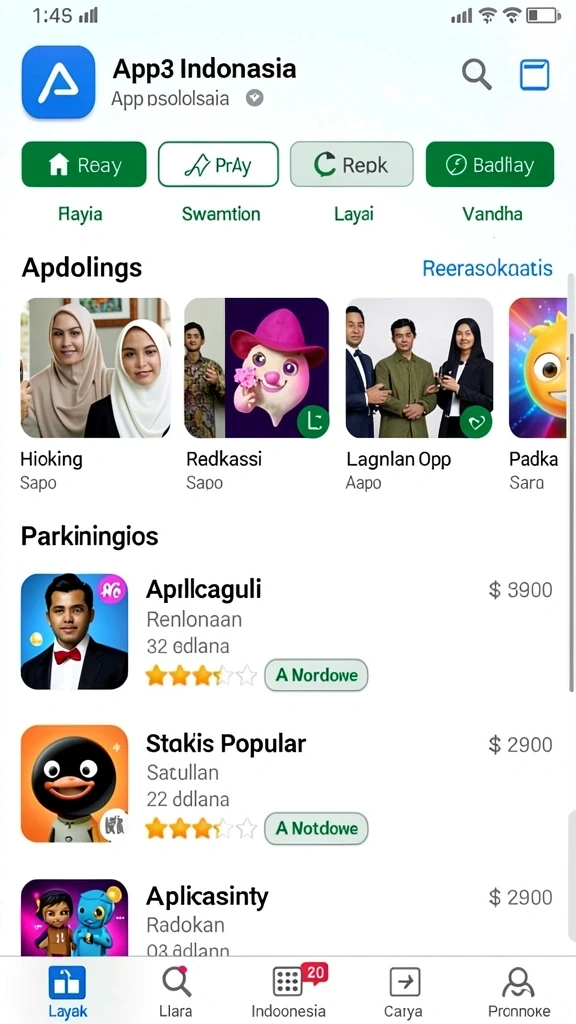Open the Hioking app card
The height and width of the screenshot is (1024, 576).
tap(95, 394)
